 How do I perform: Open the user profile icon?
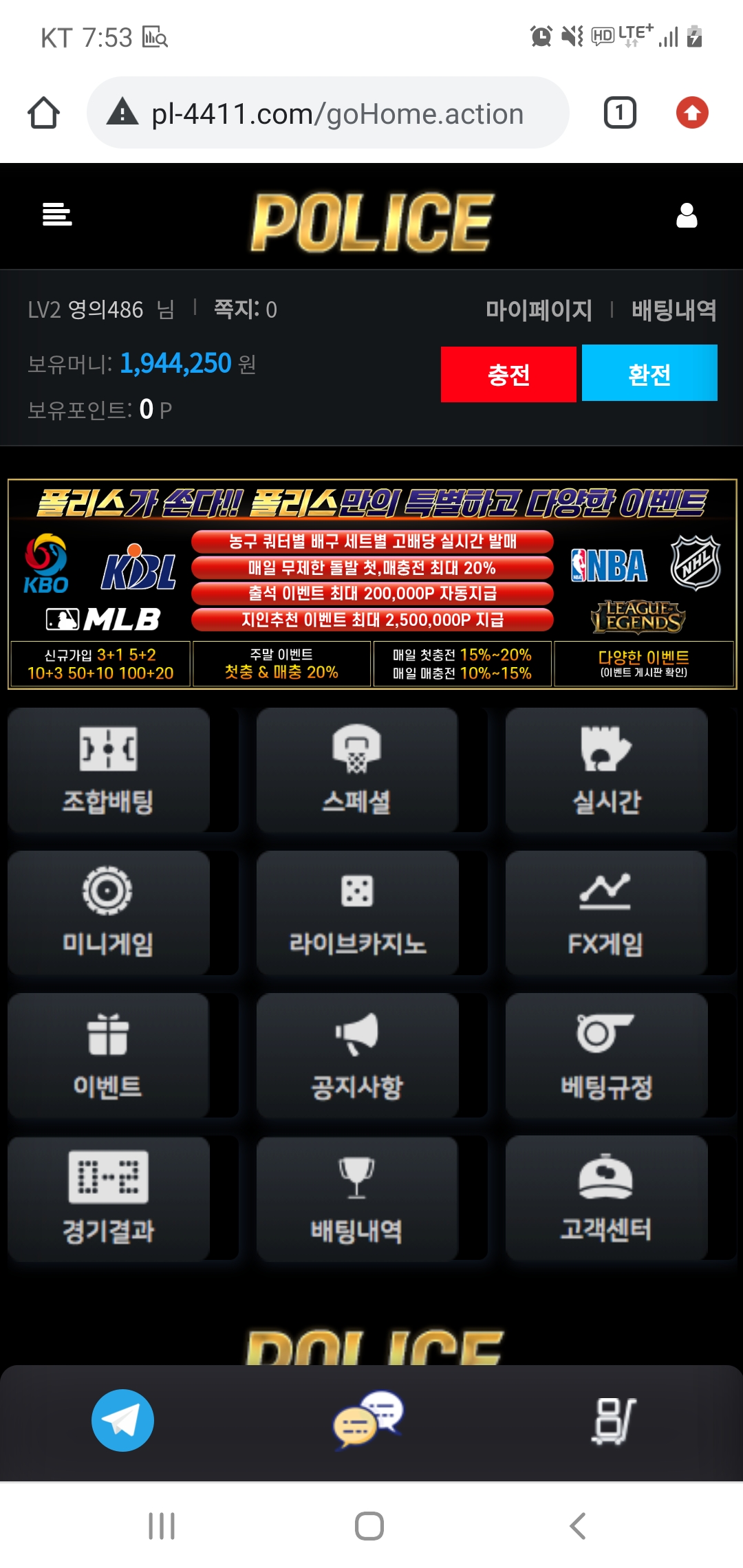(x=687, y=215)
